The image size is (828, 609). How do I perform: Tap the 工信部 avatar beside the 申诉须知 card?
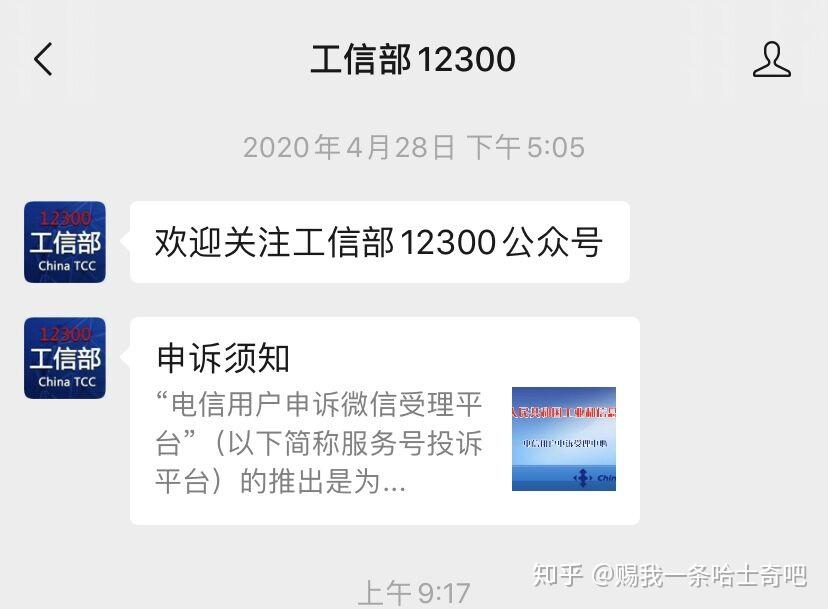(x=65, y=358)
